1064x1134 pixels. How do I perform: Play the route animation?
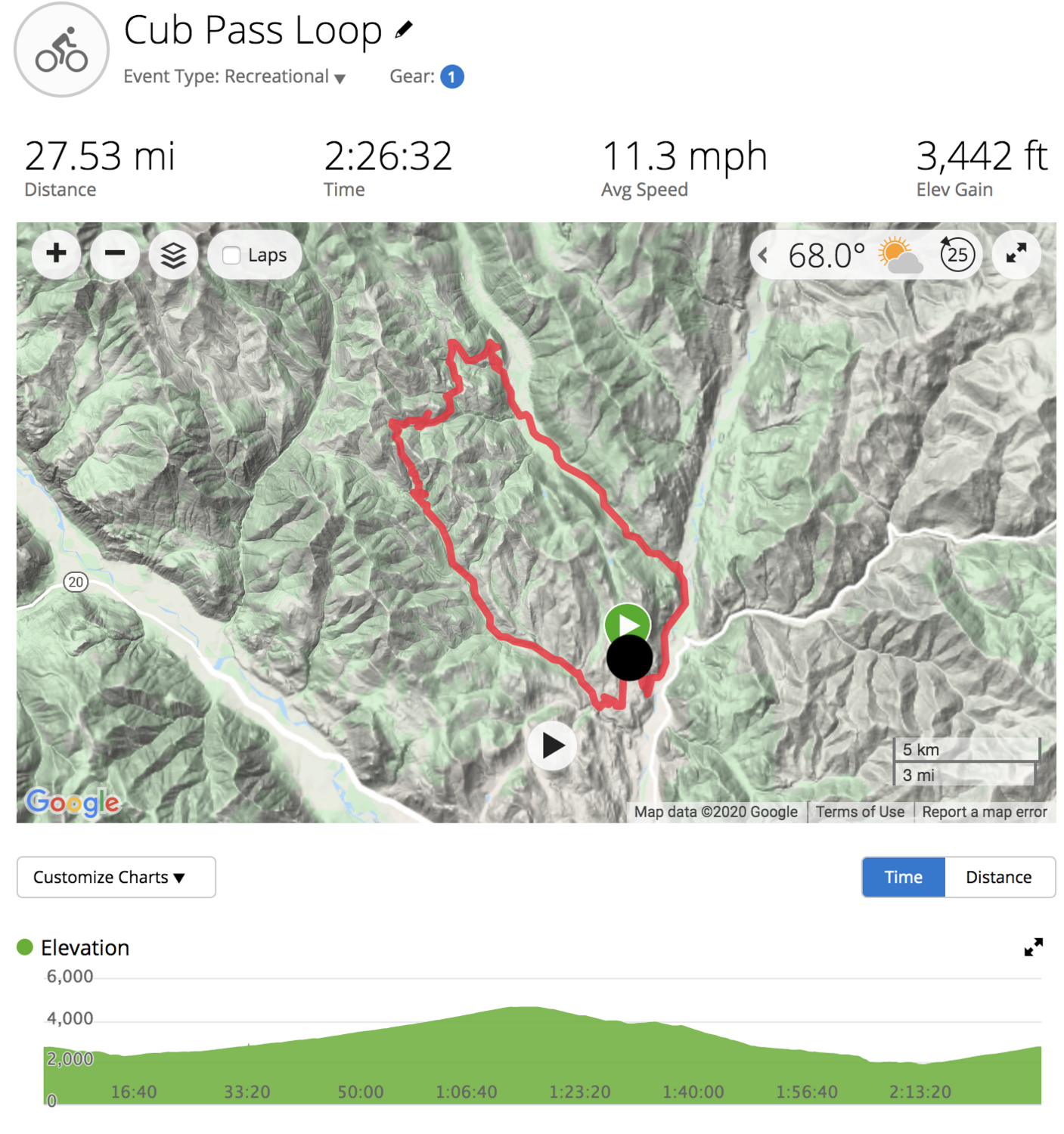553,746
